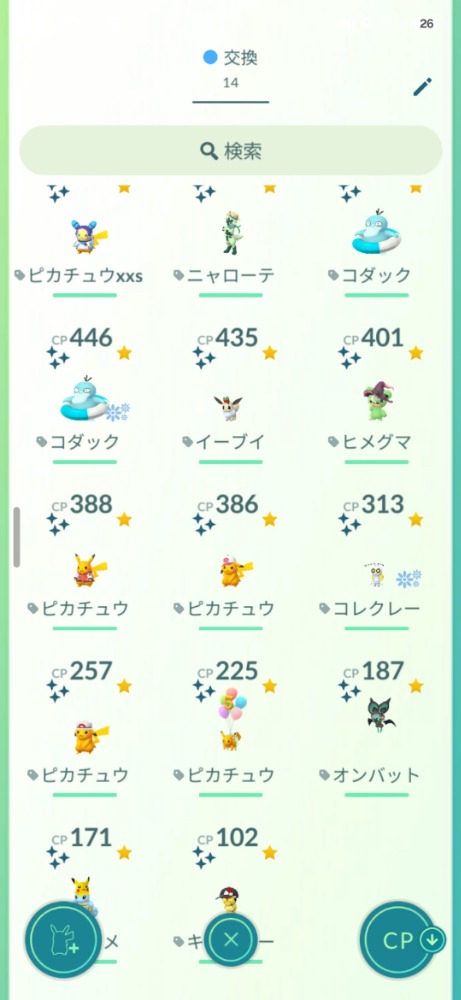Open the ヒメグマ with CP 401
The height and width of the screenshot is (1000, 461).
[x=377, y=395]
